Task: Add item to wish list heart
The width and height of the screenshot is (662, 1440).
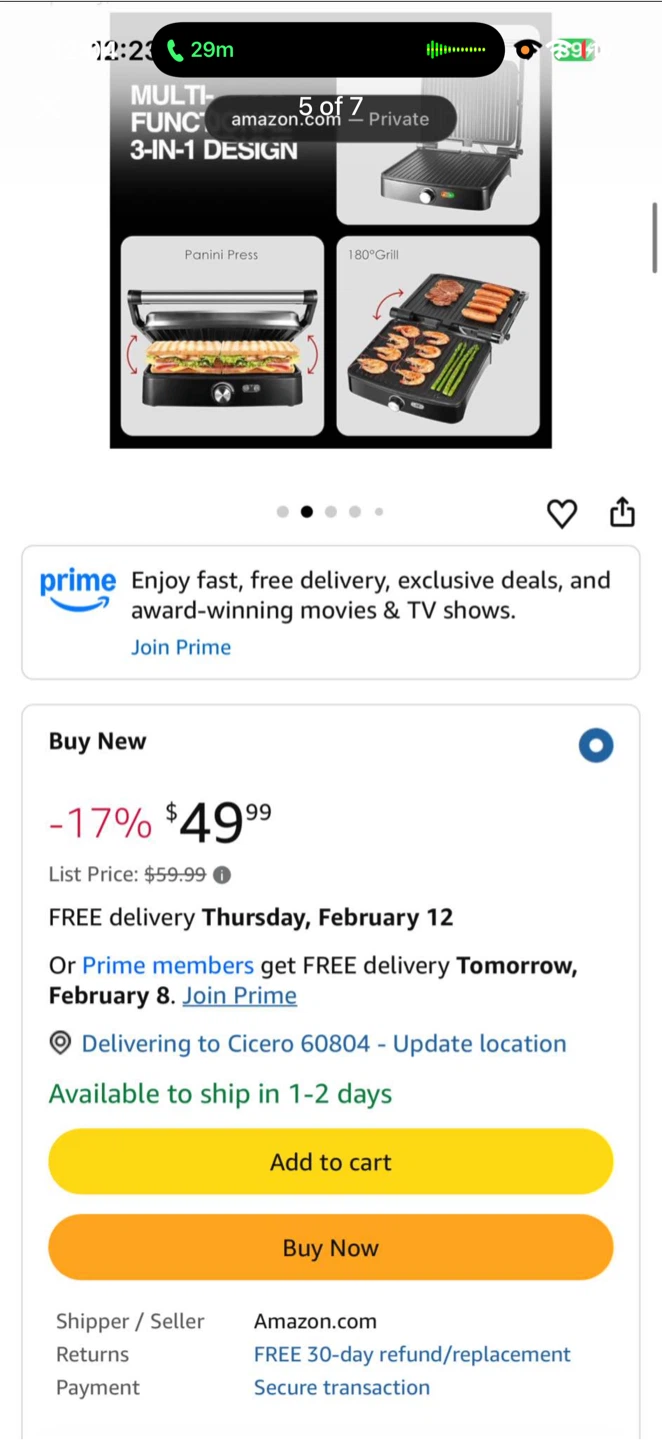Action: pos(562,513)
